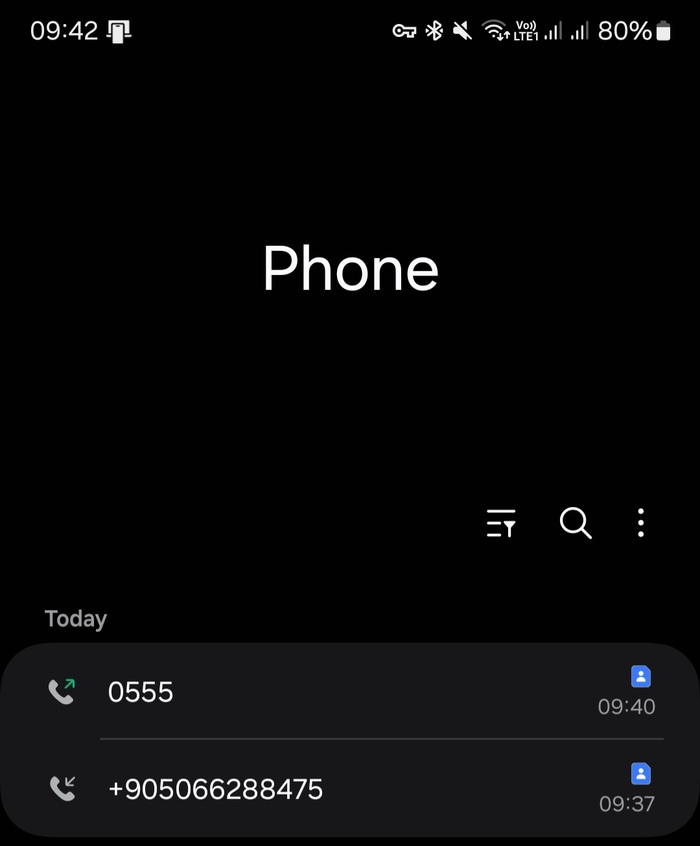Open the three-dot overflow menu
The width and height of the screenshot is (700, 846).
tap(641, 523)
